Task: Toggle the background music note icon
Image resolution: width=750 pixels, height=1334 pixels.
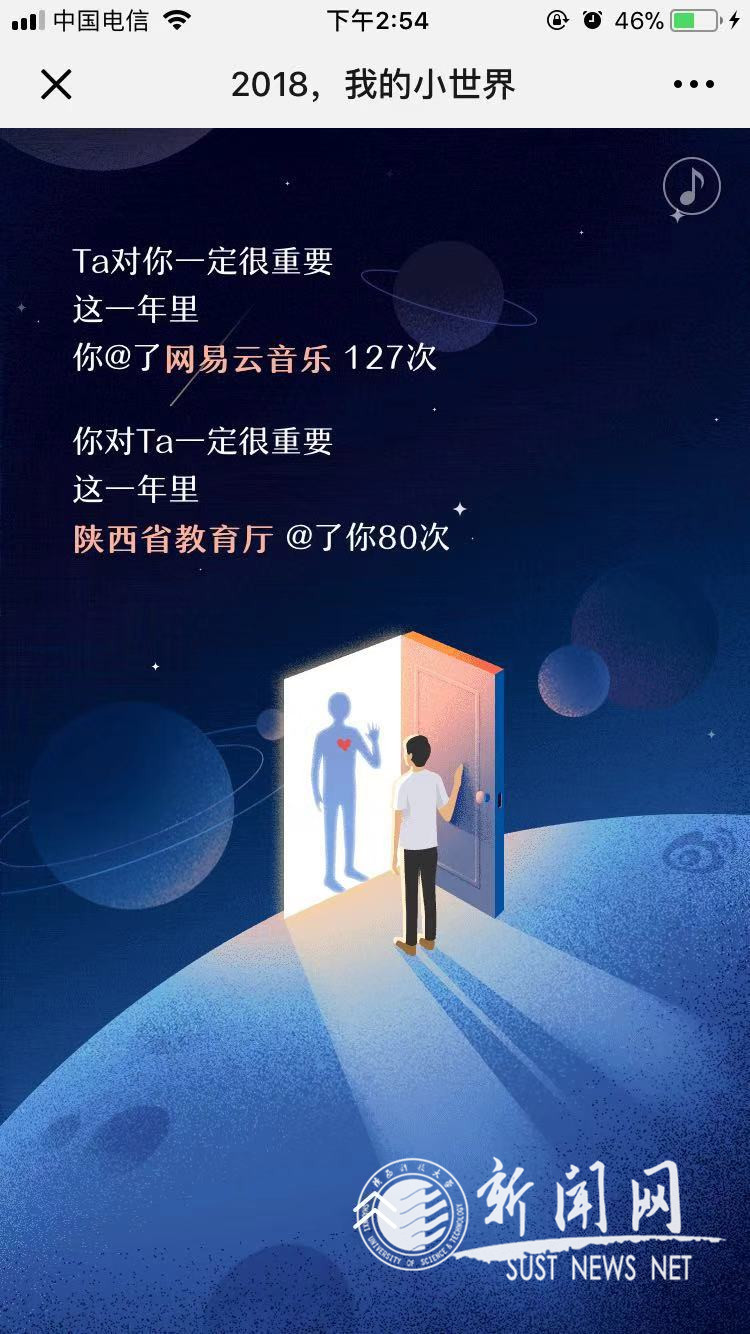Action: [692, 186]
